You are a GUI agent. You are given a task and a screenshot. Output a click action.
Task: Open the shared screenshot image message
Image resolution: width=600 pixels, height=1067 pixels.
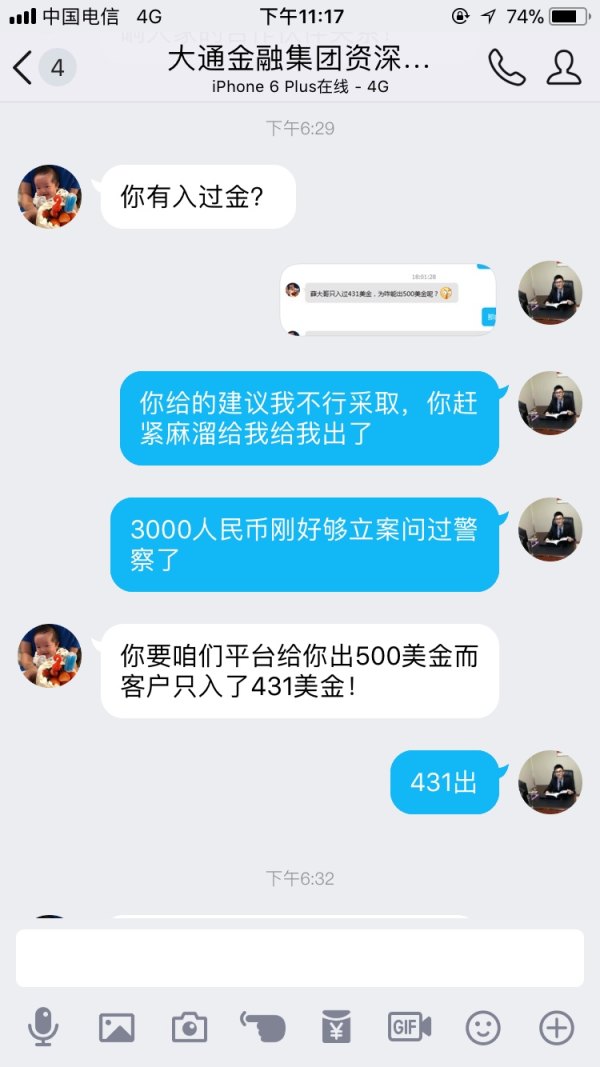tap(388, 299)
